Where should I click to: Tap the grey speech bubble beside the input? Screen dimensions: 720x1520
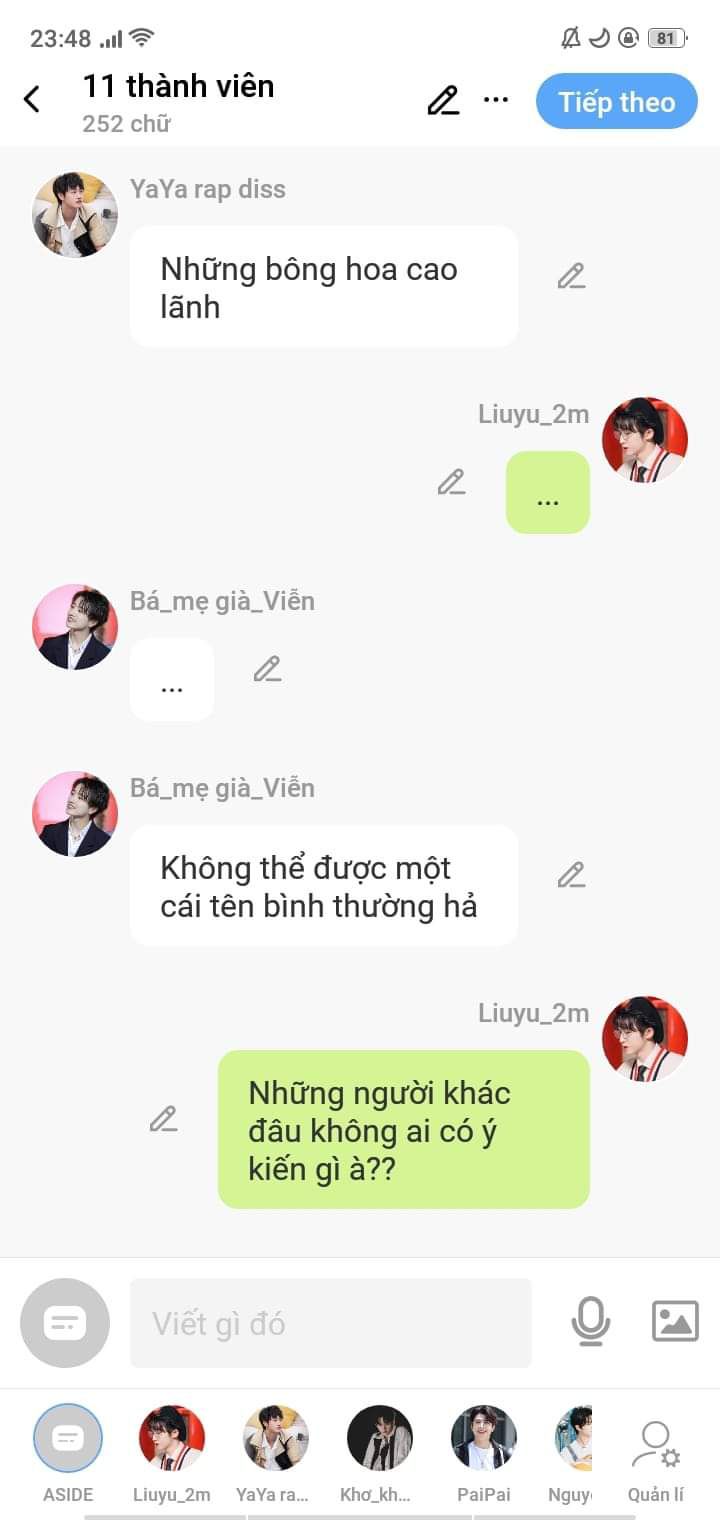(x=65, y=1323)
